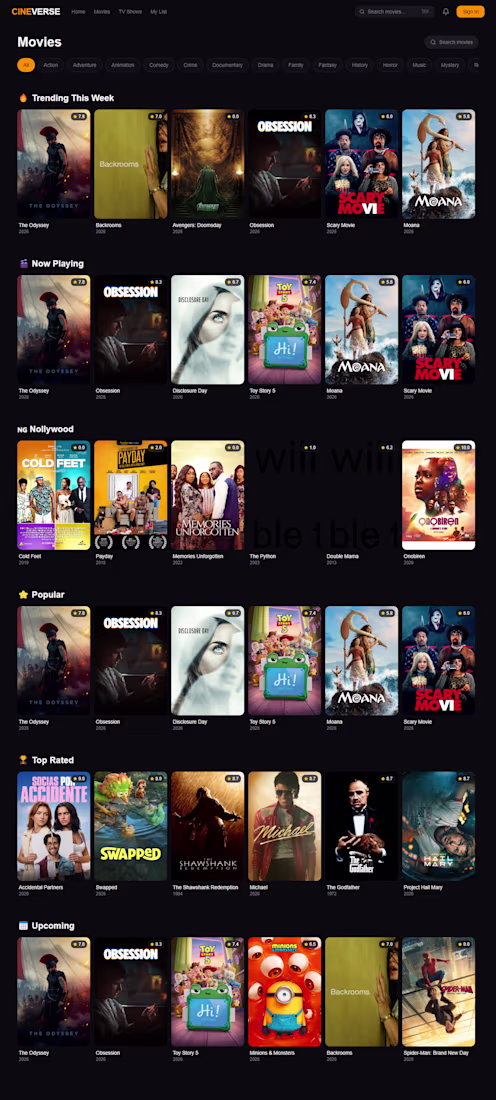The image size is (496, 1100).
Task: Select the Action genre chip
Action: pyautogui.click(x=51, y=65)
